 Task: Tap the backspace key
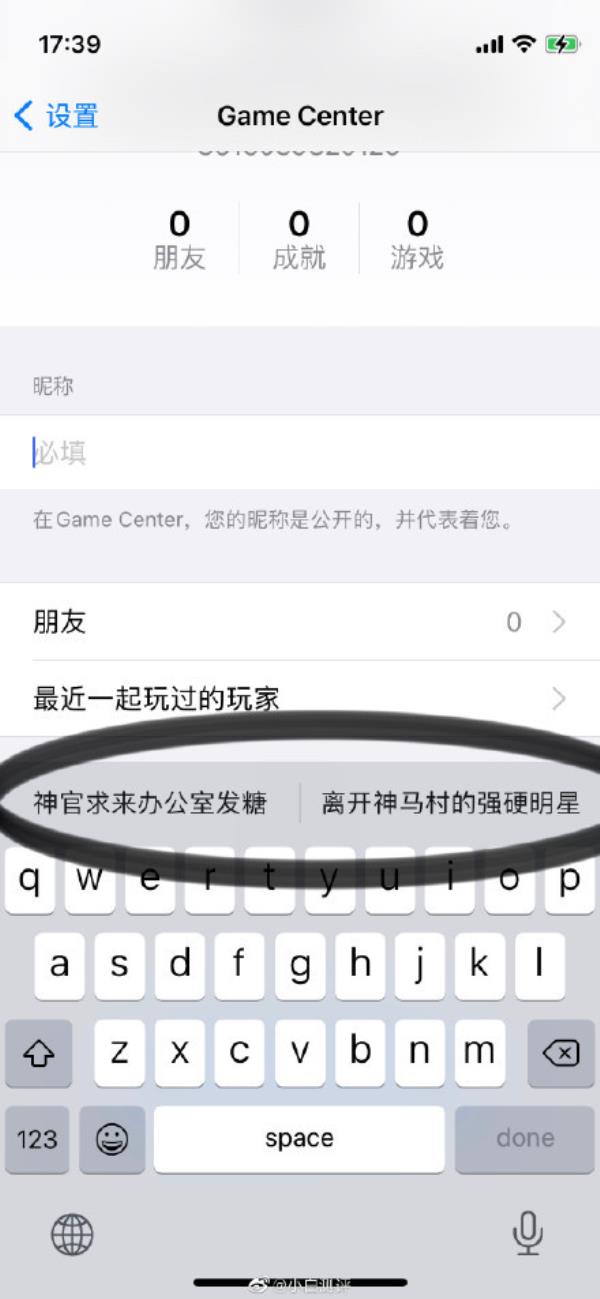[x=560, y=1053]
